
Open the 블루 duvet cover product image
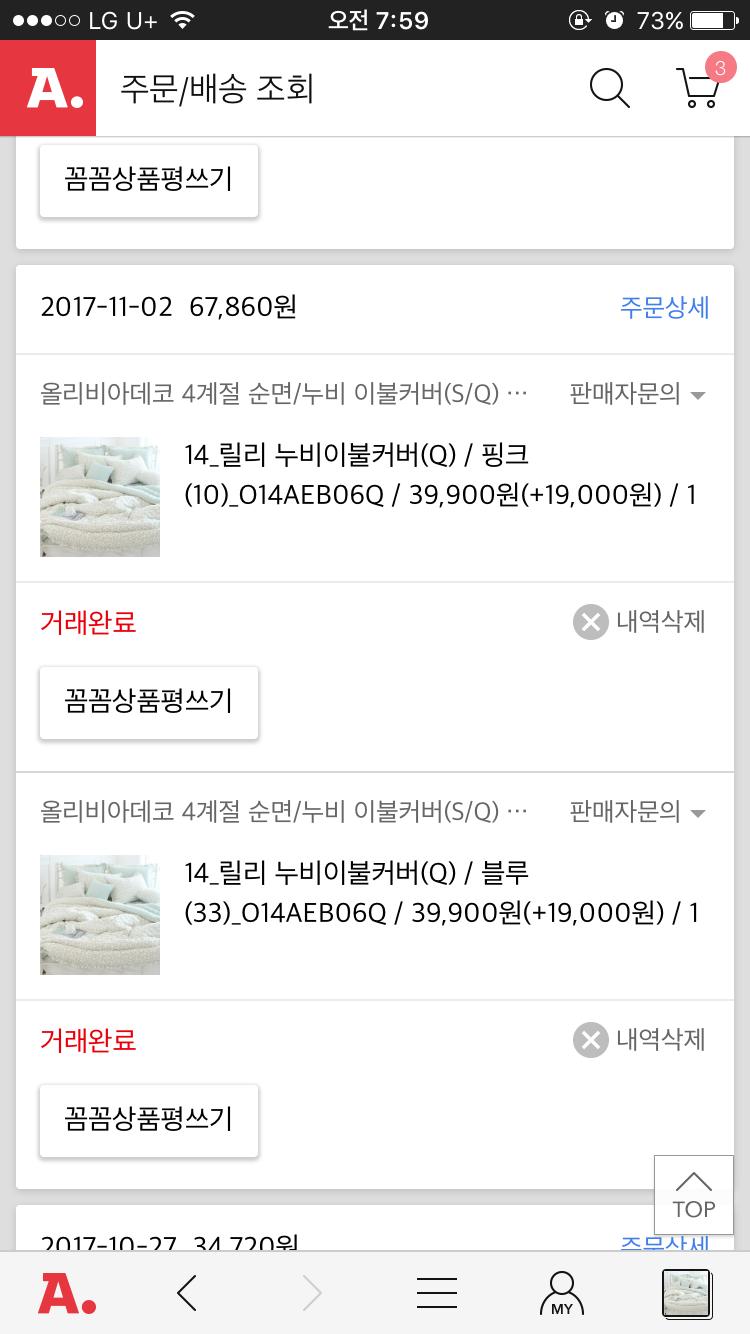(100, 915)
